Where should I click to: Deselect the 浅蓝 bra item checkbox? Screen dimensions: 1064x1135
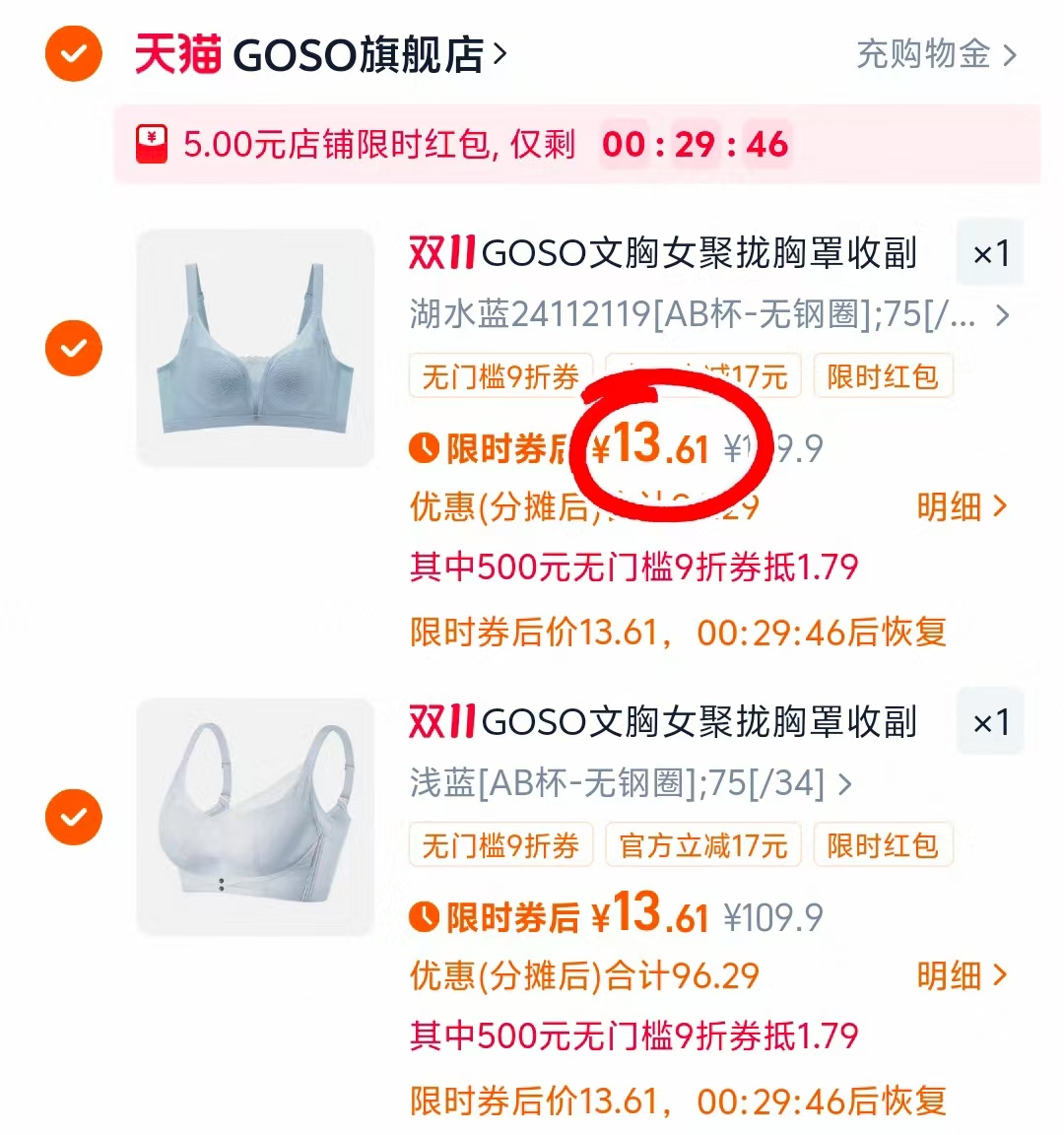tap(72, 816)
